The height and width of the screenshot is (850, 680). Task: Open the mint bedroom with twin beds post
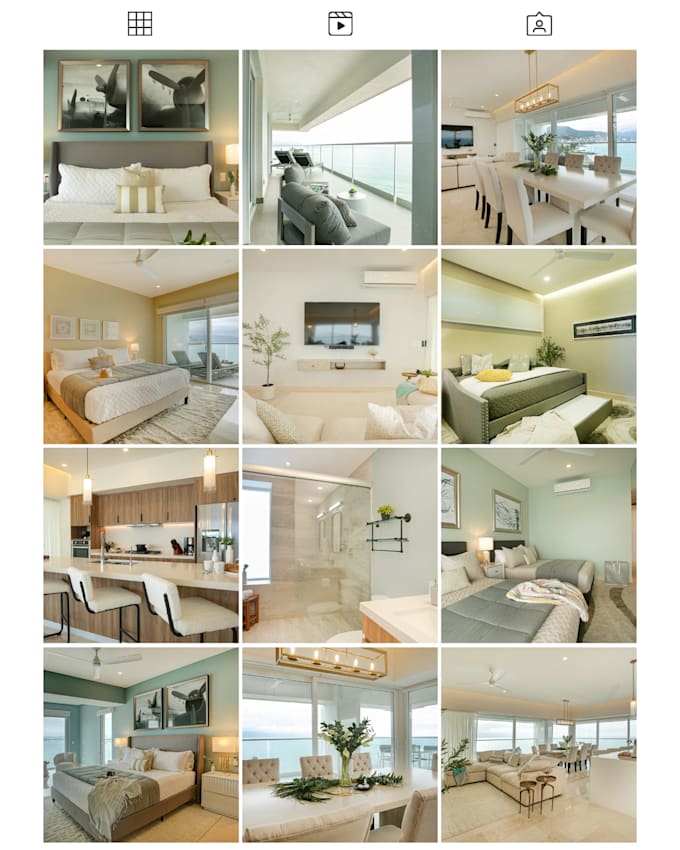(538, 545)
